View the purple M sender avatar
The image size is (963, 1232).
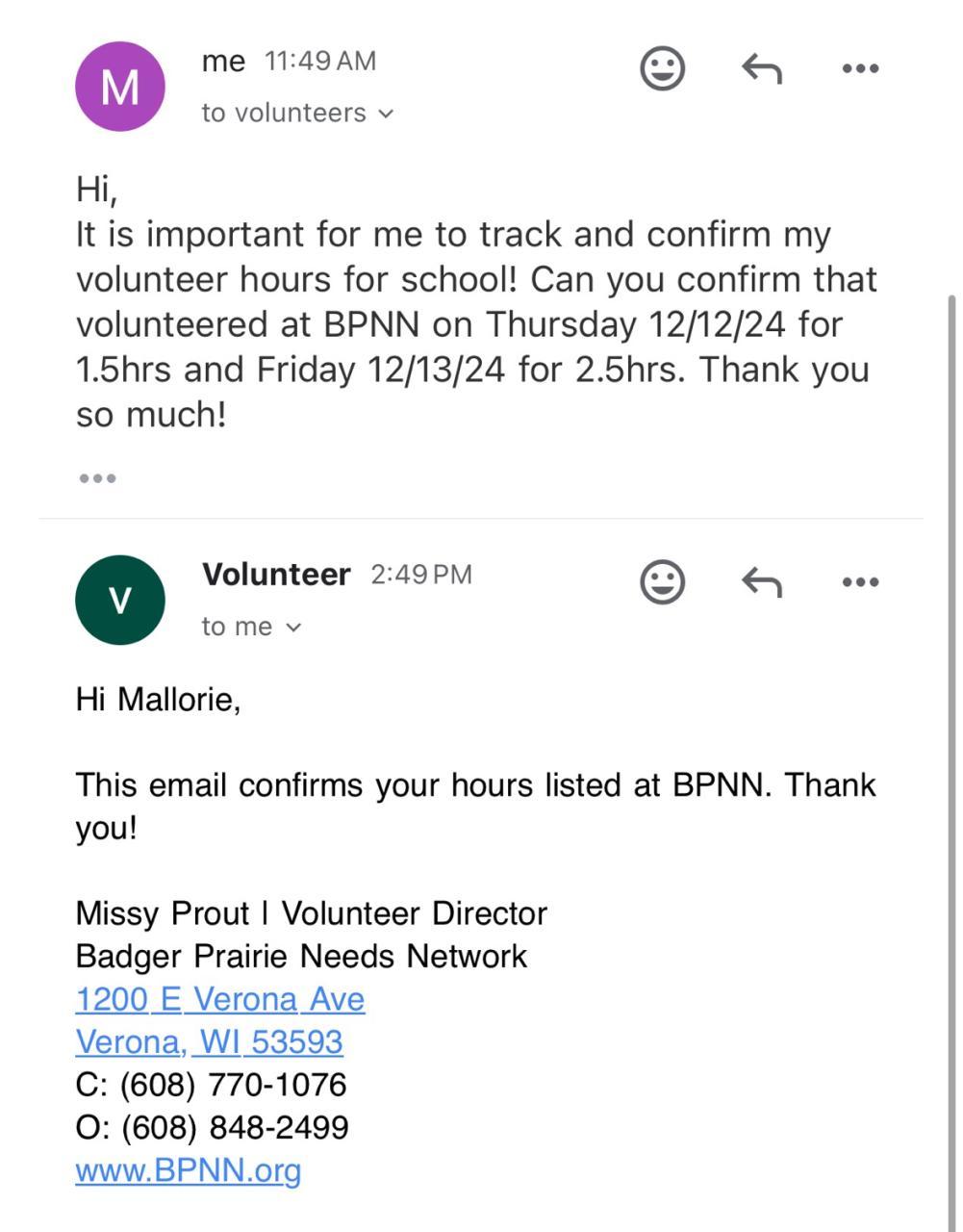pos(120,87)
